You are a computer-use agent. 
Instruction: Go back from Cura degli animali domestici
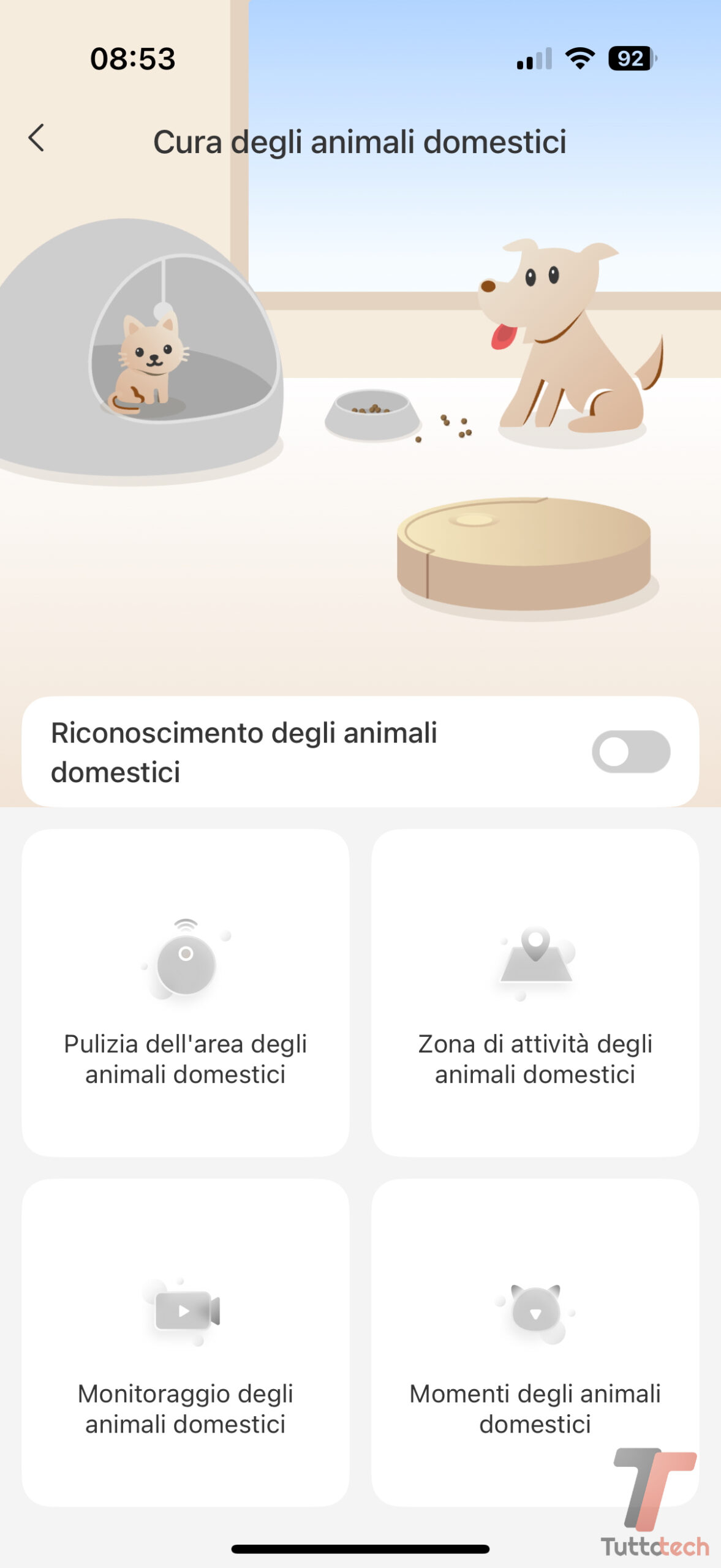tap(37, 138)
